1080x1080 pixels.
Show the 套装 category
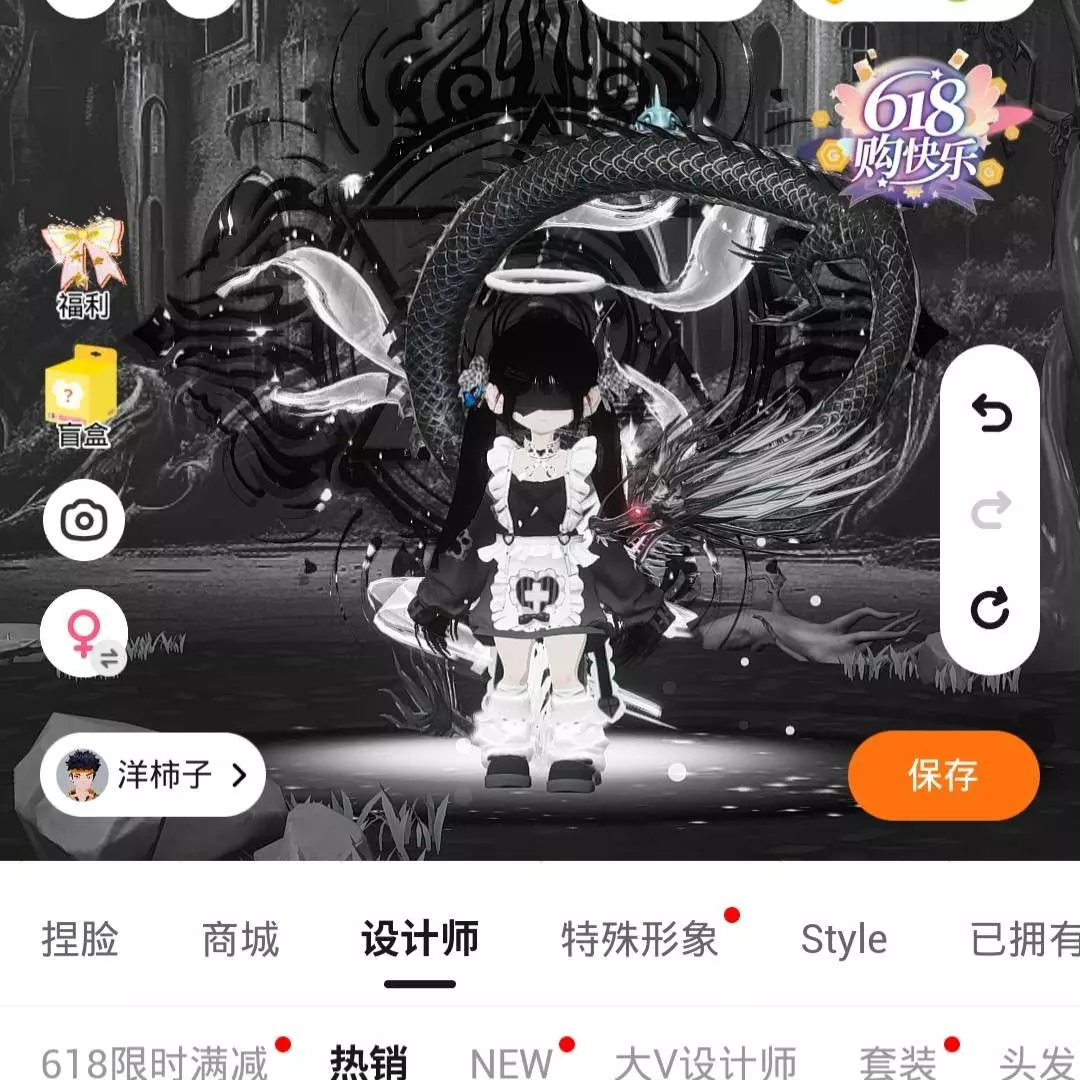897,1062
